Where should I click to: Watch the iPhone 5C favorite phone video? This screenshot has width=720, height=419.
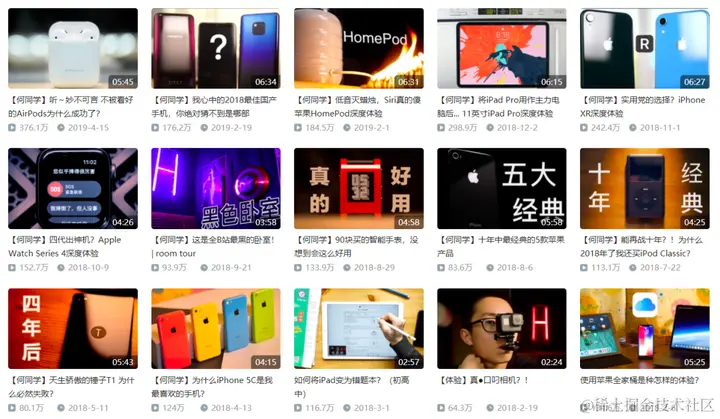pyautogui.click(x=216, y=328)
